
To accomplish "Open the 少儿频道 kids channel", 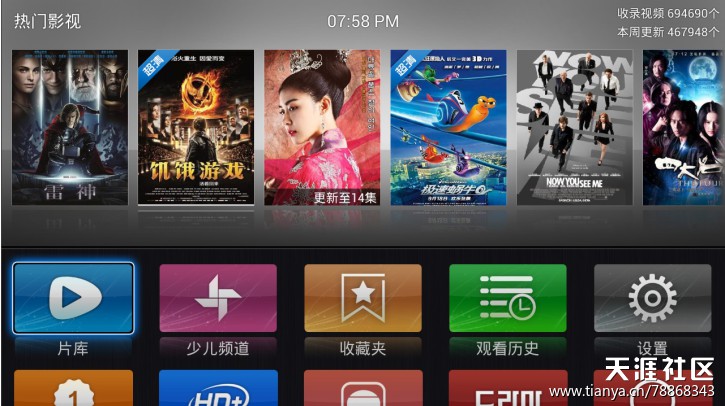I will (218, 299).
